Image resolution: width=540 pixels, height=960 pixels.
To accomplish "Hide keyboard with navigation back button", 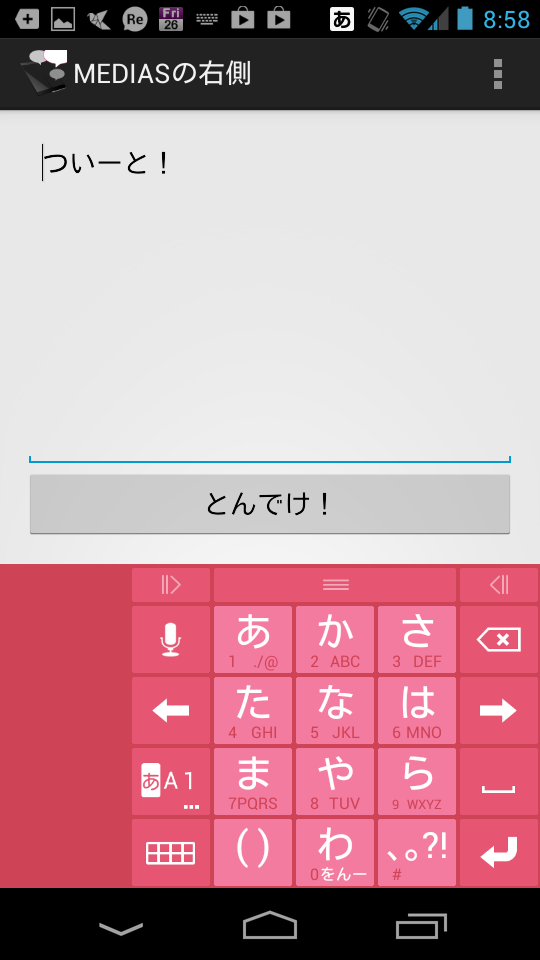I will [x=121, y=927].
